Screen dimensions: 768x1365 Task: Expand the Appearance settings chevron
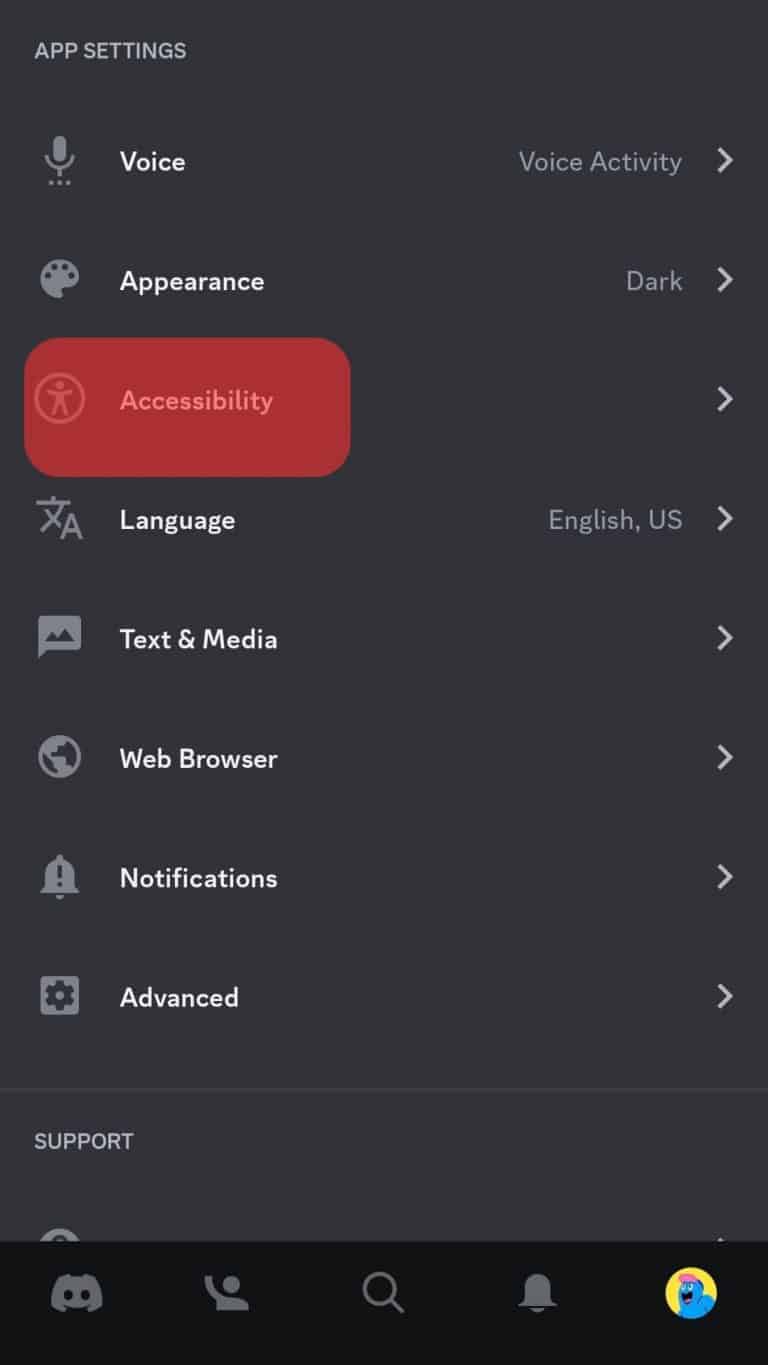pyautogui.click(x=725, y=280)
